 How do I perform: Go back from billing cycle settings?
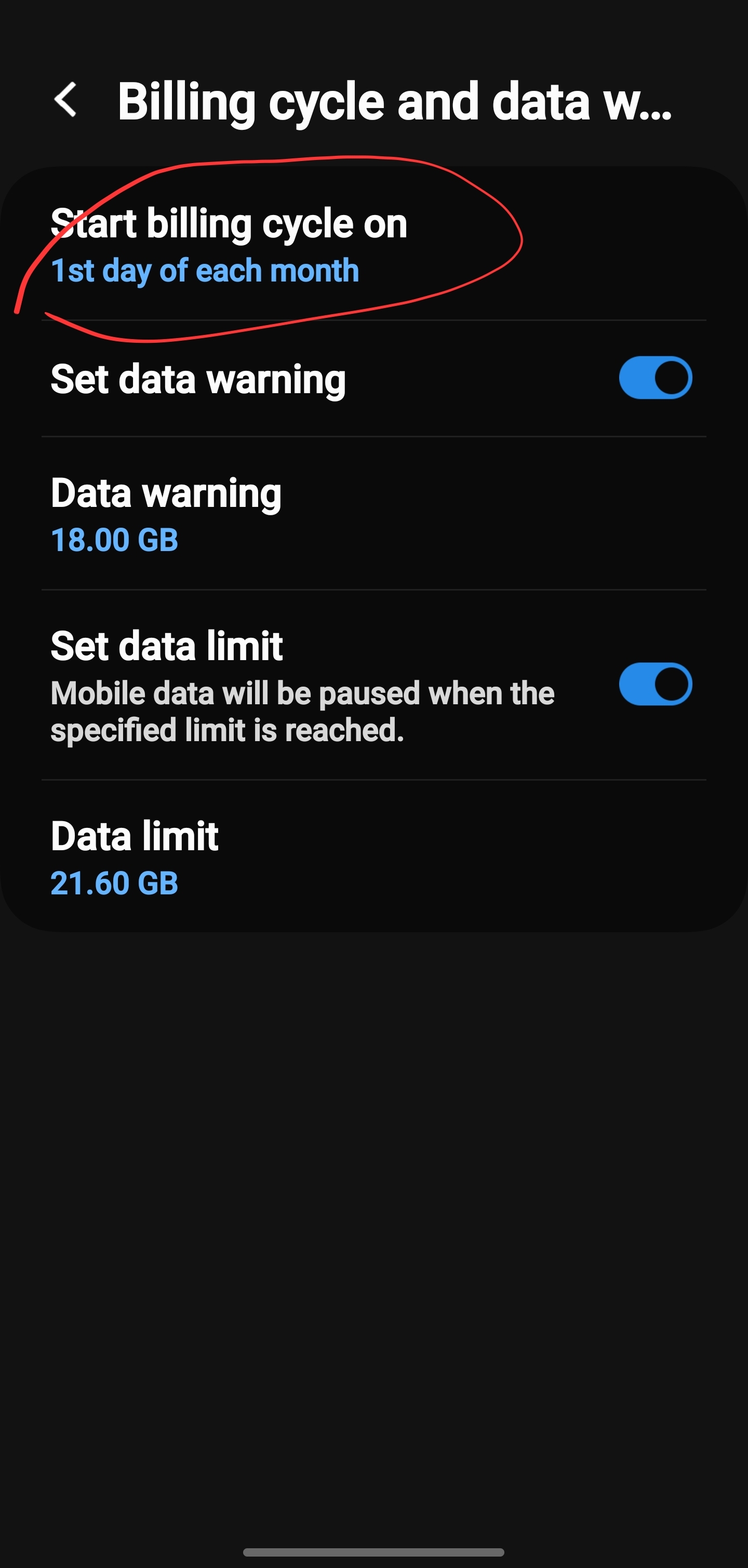tap(66, 100)
